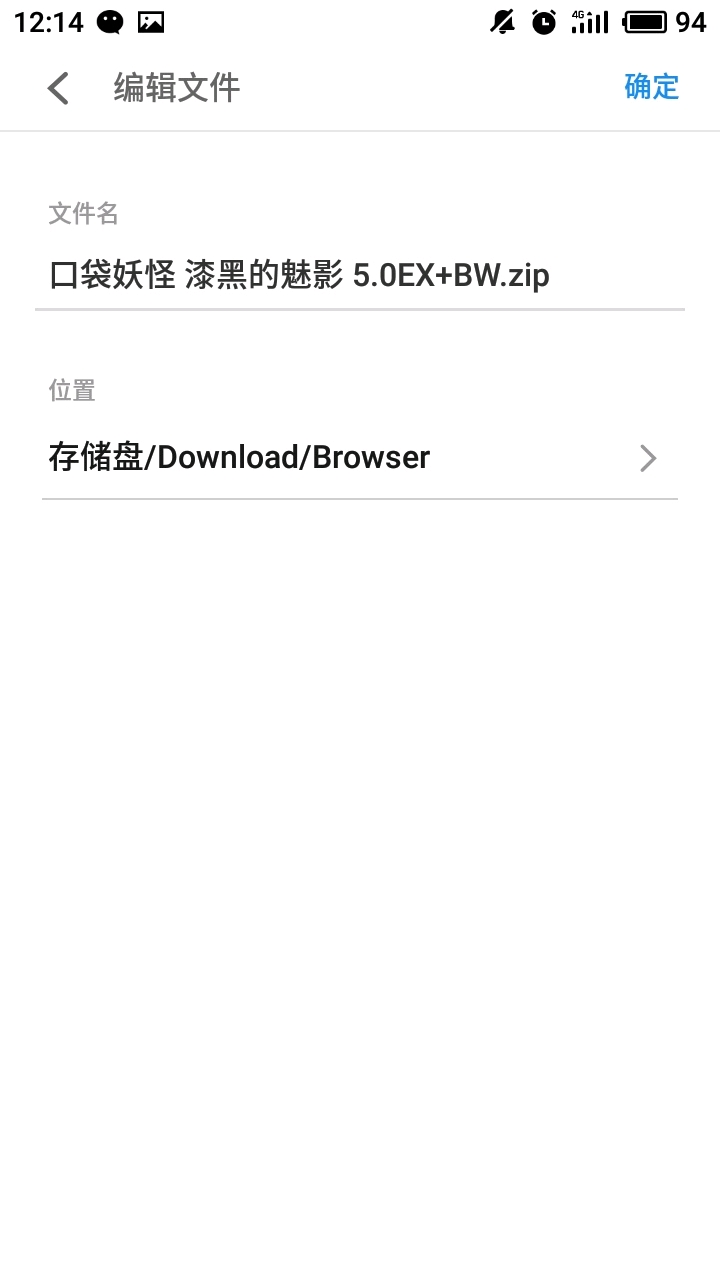Image resolution: width=720 pixels, height=1280 pixels.
Task: Go back from the 编辑文件 screen
Action: click(x=58, y=88)
